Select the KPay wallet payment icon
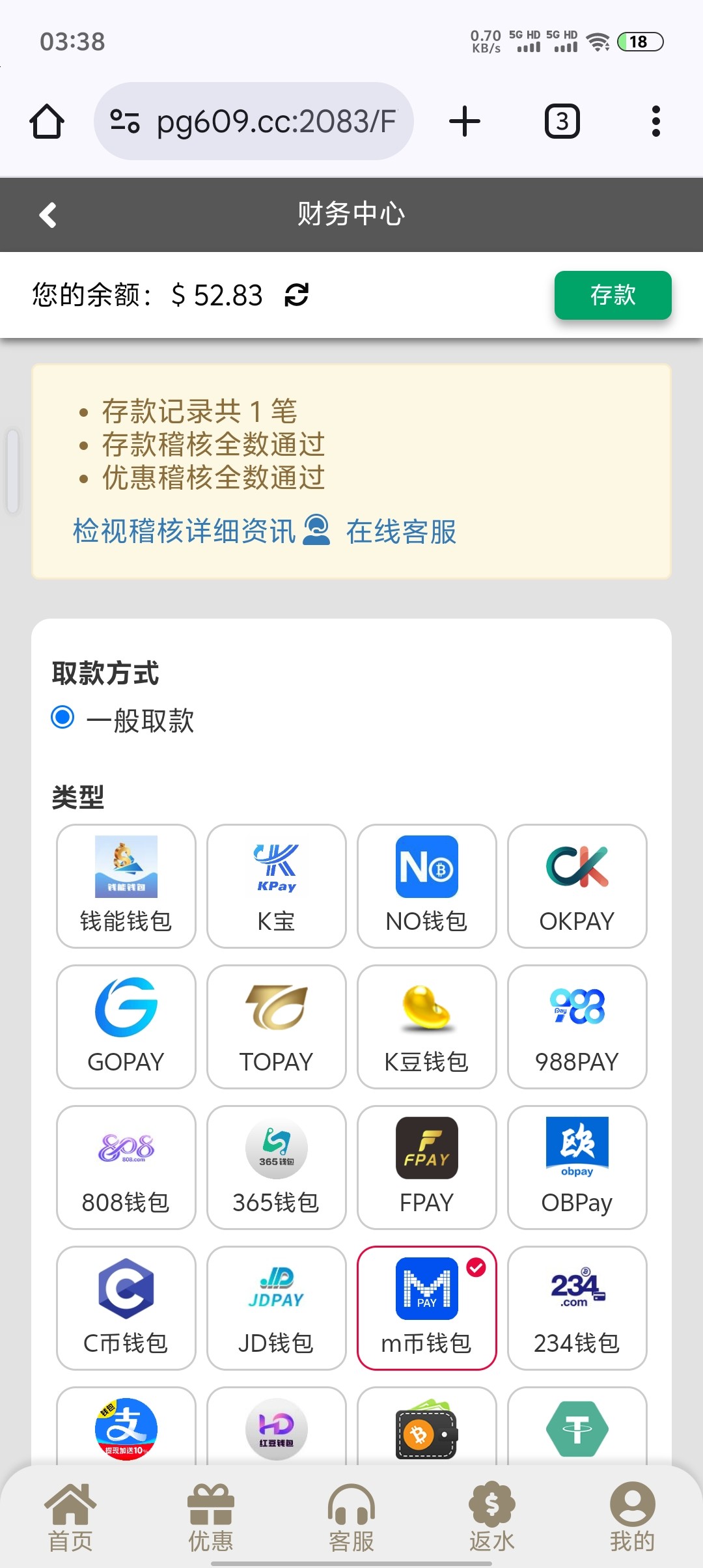 (x=275, y=866)
